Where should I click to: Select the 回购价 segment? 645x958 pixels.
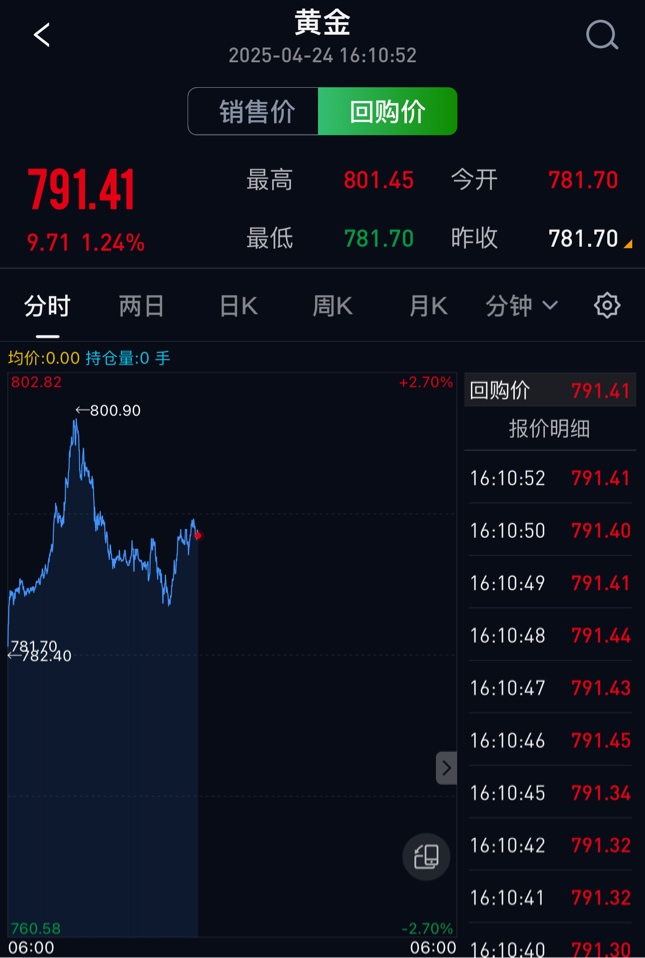pyautogui.click(x=387, y=111)
